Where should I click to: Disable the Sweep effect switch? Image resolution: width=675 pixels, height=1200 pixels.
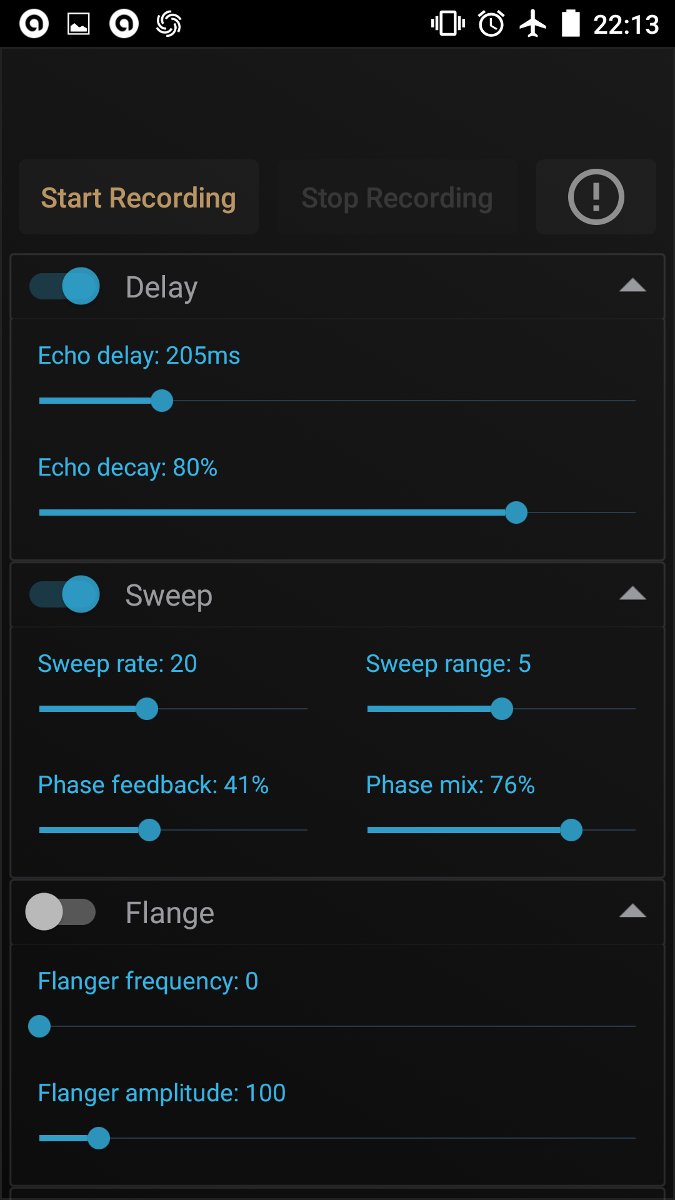[65, 595]
